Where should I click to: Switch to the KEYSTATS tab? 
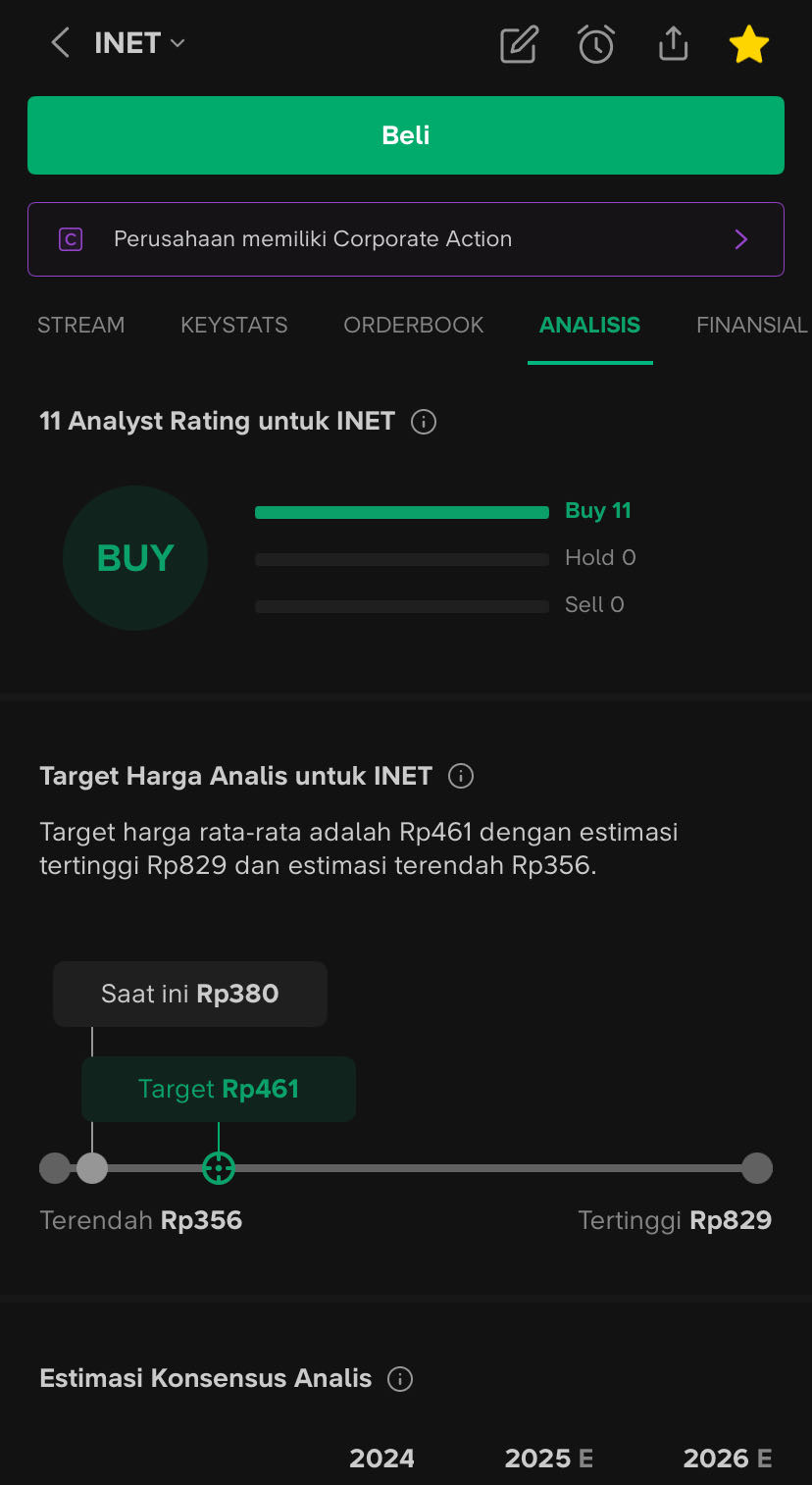[x=234, y=326]
